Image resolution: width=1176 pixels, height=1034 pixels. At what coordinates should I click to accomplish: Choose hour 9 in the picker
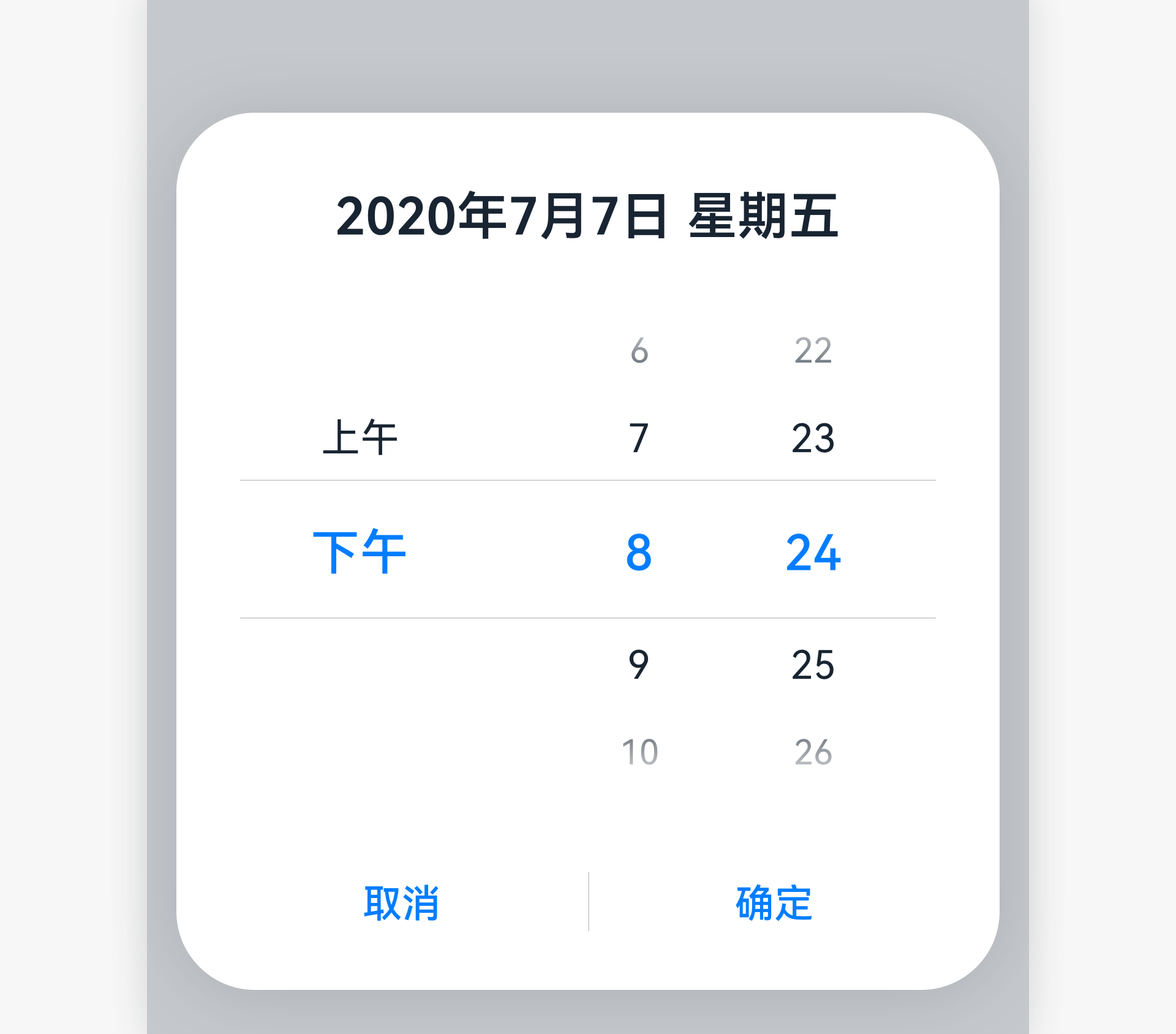639,665
